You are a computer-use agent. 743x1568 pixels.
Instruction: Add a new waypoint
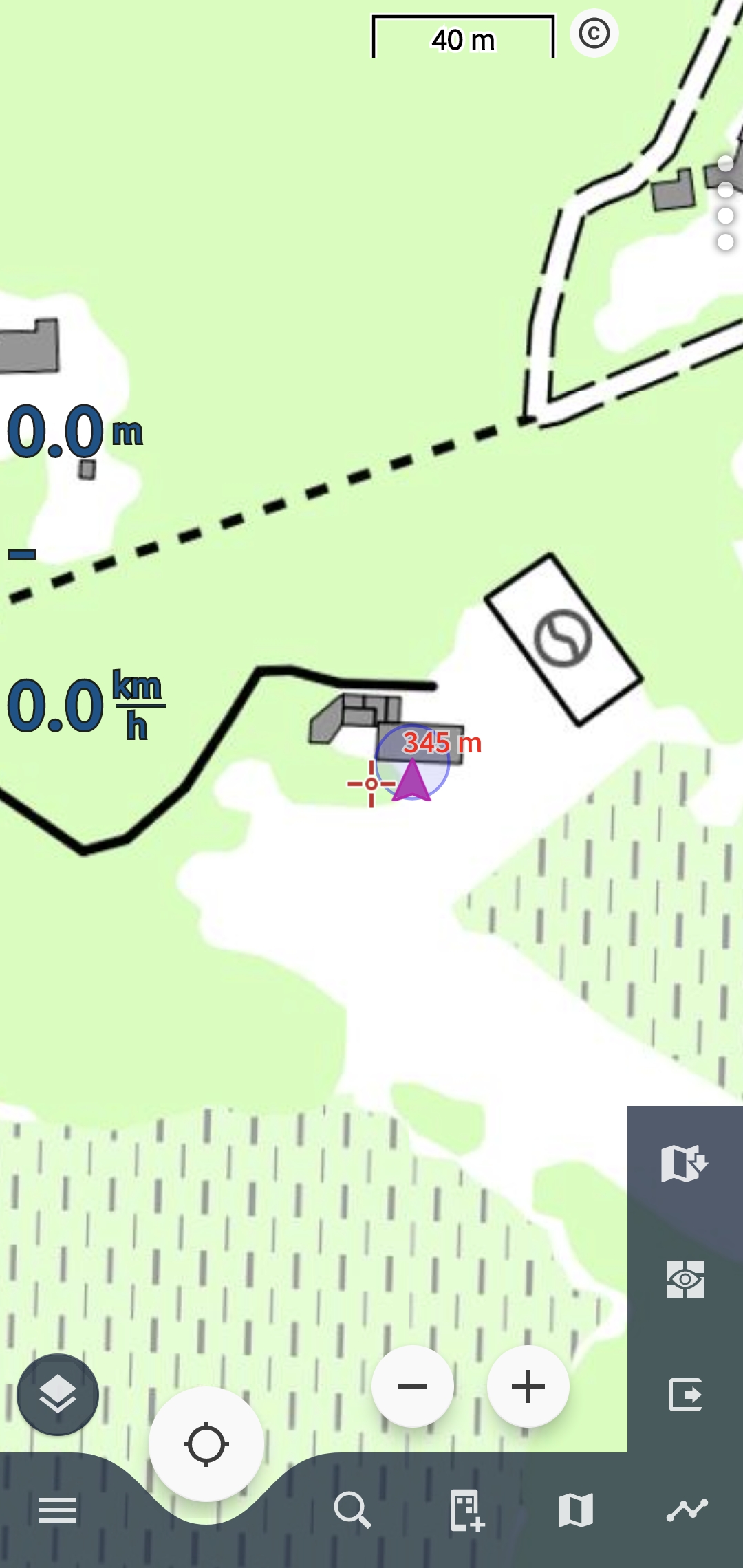466,1510
